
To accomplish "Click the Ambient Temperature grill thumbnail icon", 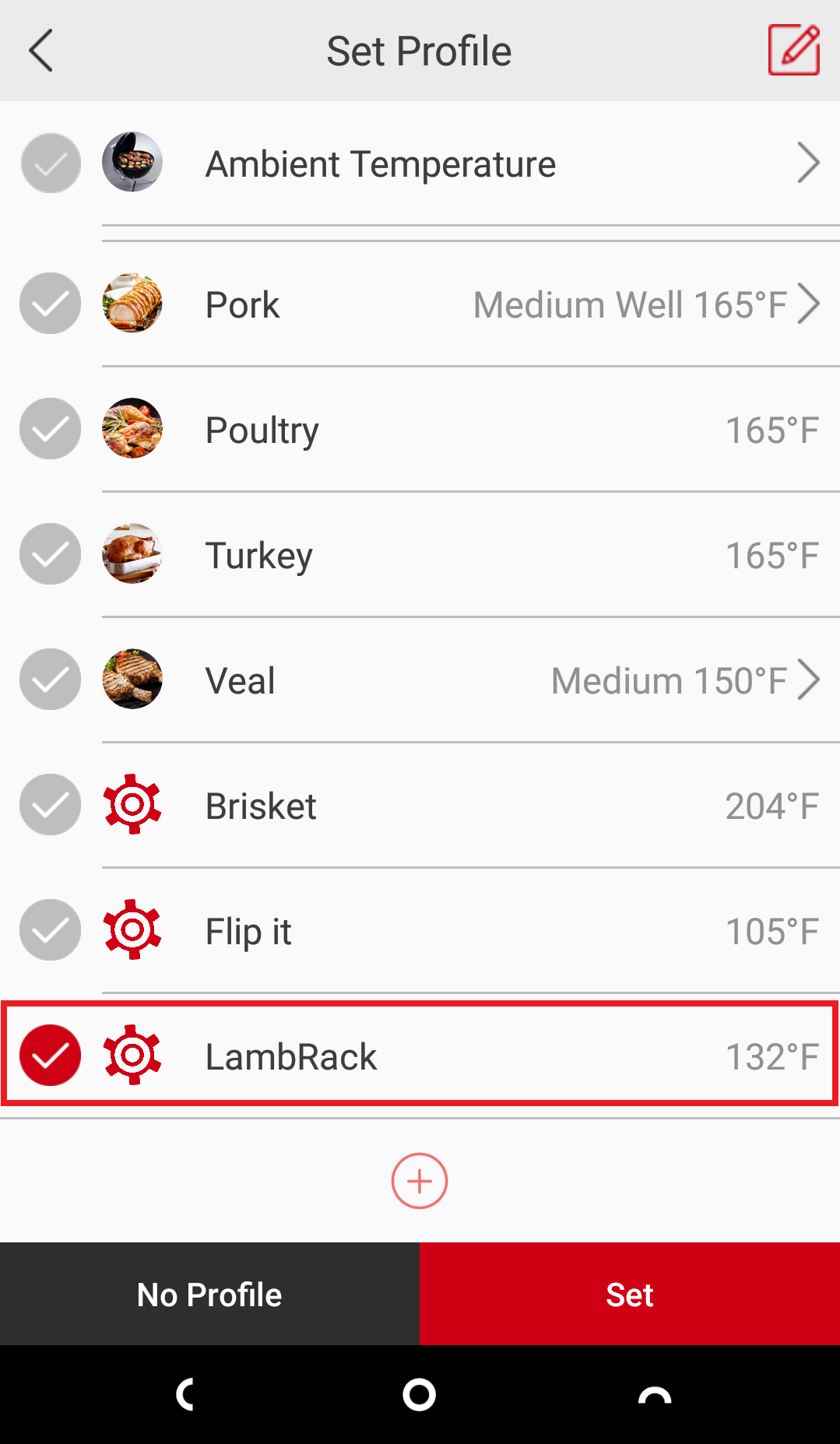I will coord(132,163).
